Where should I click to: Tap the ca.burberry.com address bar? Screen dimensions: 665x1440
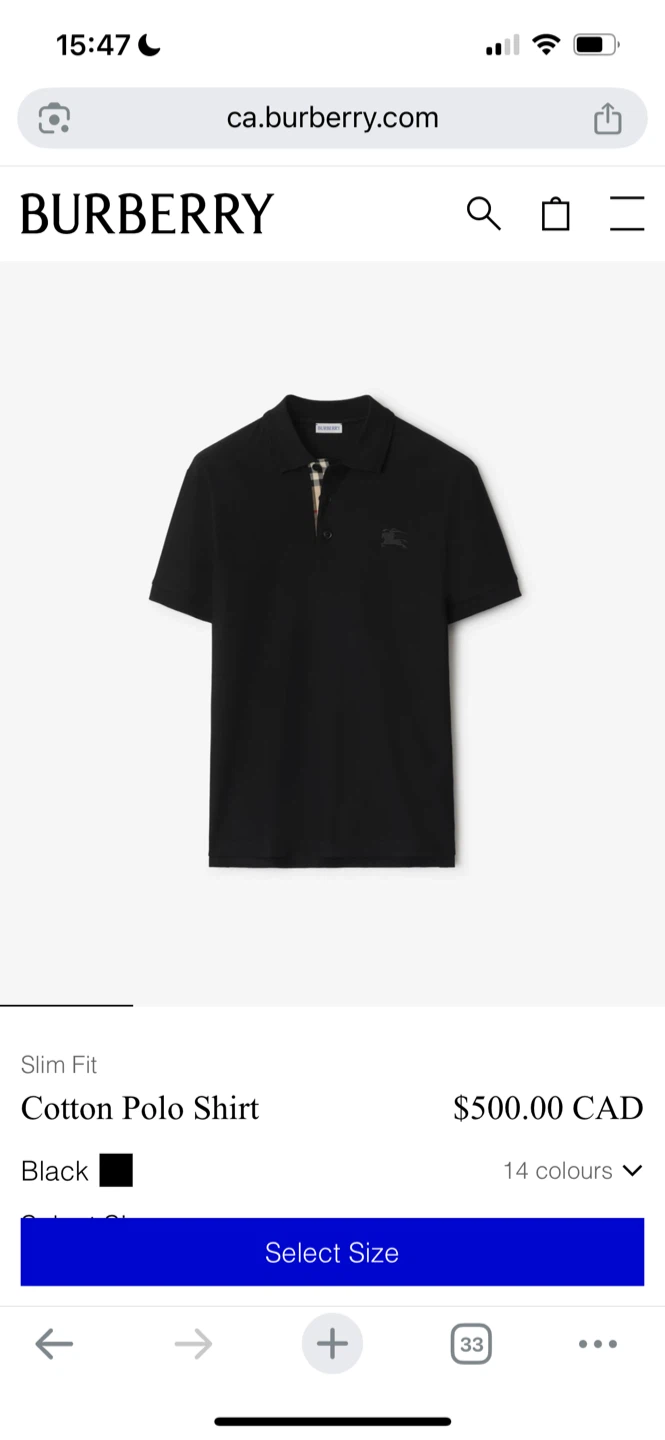point(332,118)
